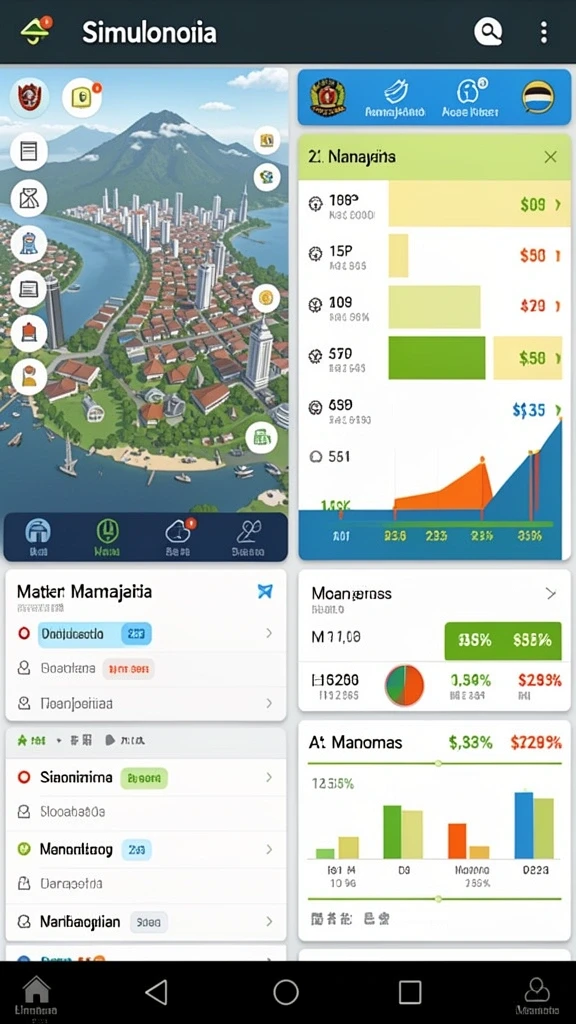Open the cloud tab with red notification dot
The width and height of the screenshot is (576, 1024).
click(178, 537)
